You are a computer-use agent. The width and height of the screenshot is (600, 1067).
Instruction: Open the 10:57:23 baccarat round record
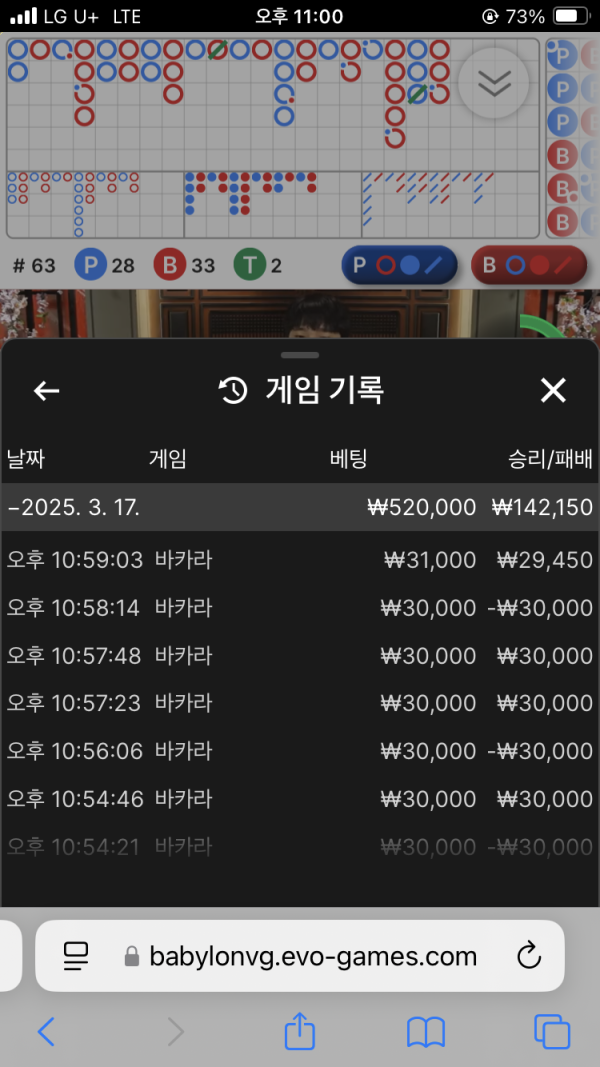point(300,703)
